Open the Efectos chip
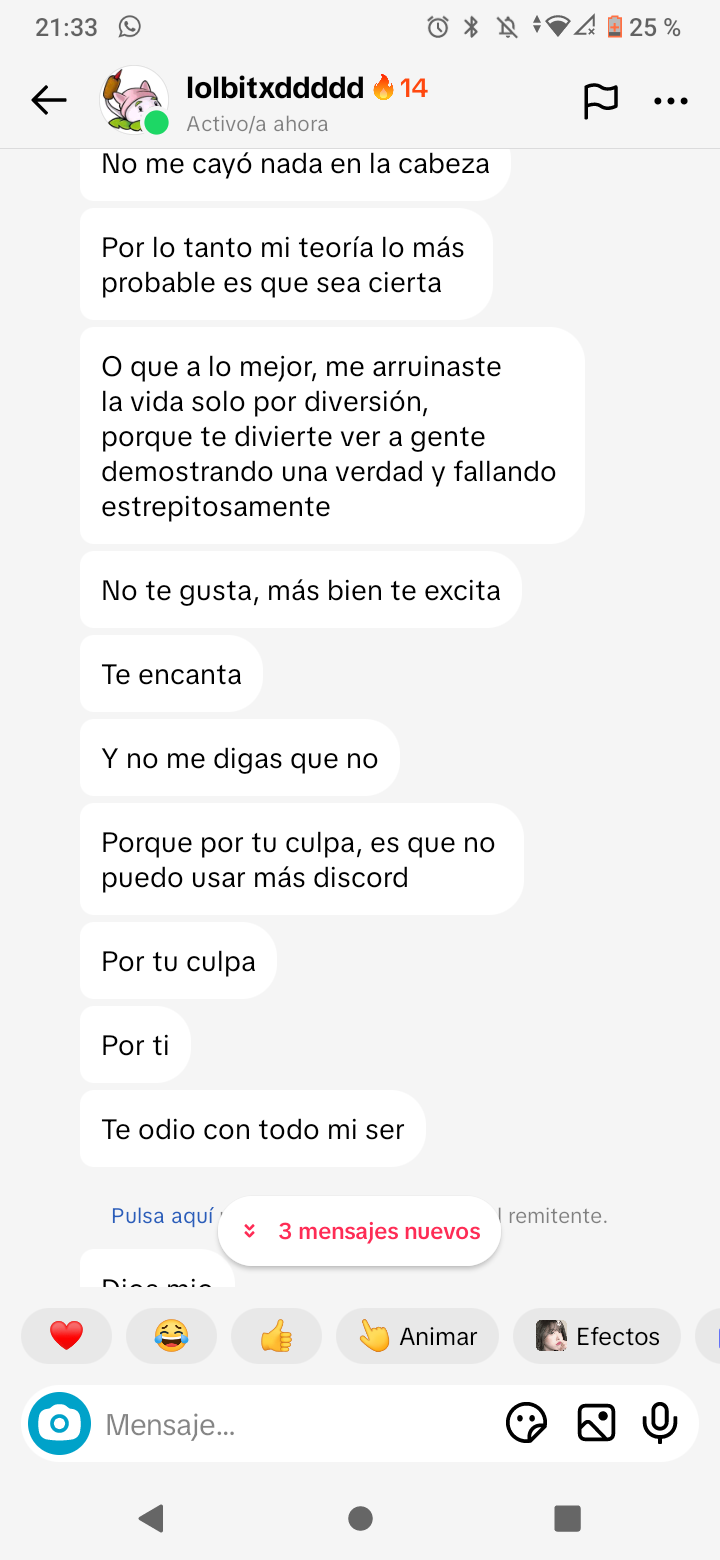Viewport: 720px width, 1560px height. point(597,1336)
